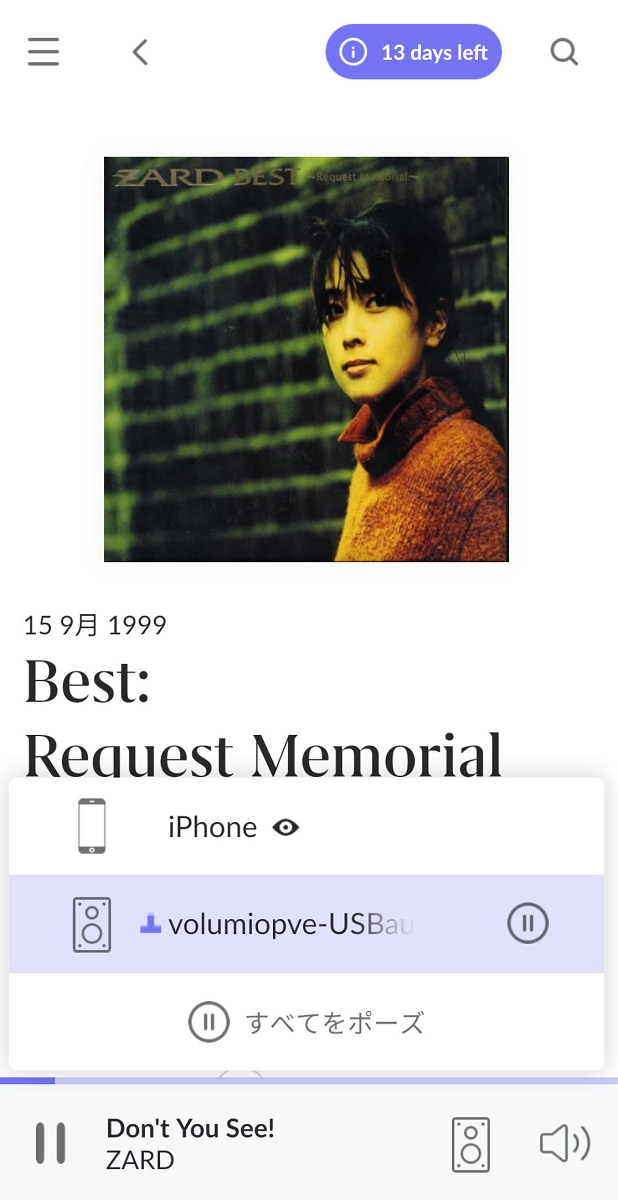
Task: Pause playback on the volumiopve zone
Action: coord(528,923)
